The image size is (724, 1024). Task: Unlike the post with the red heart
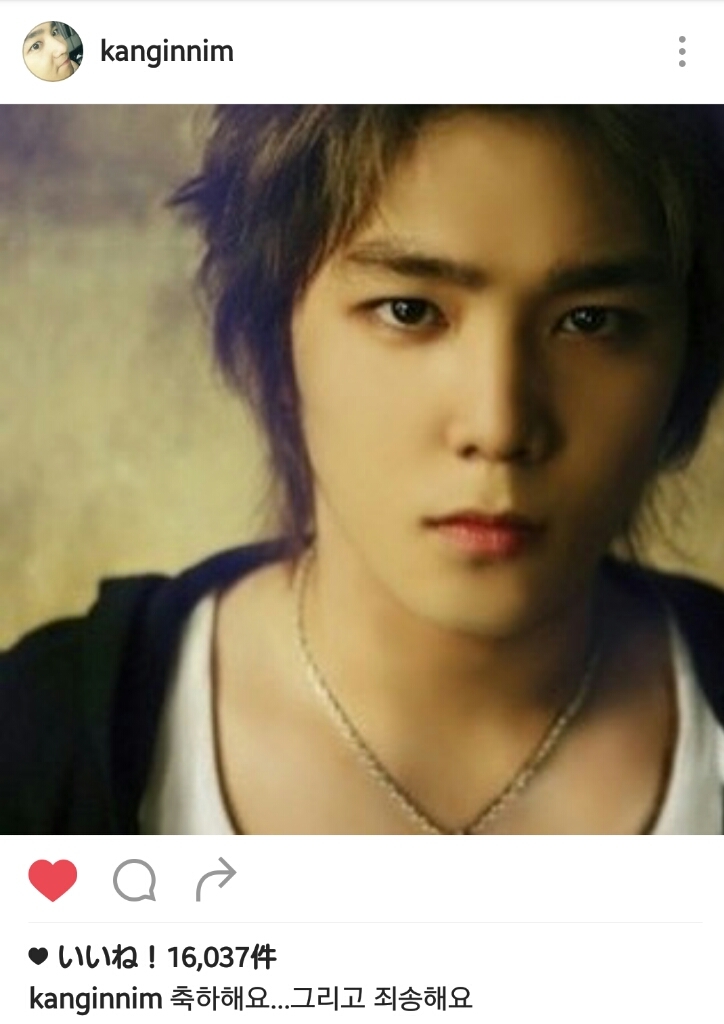[x=53, y=880]
